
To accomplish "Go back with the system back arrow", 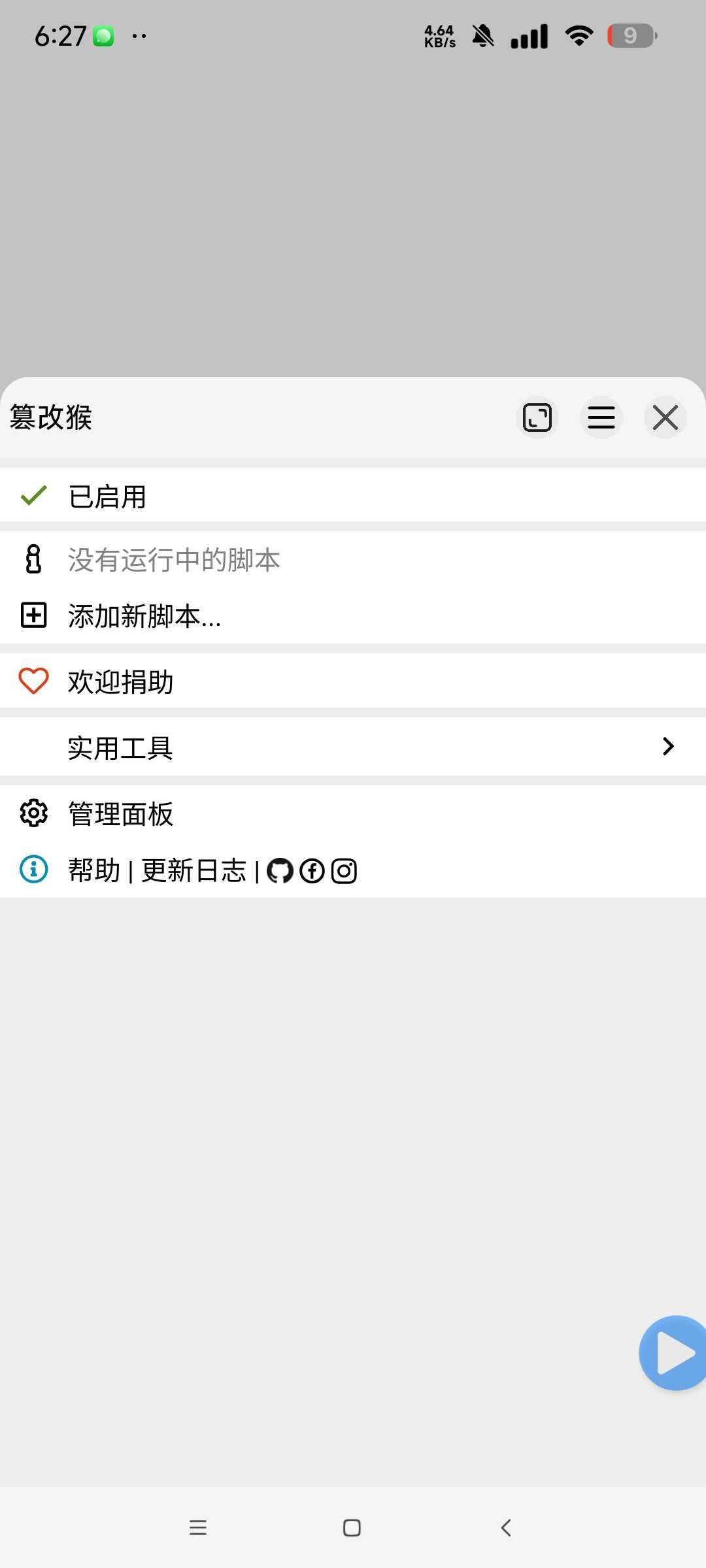I will tap(506, 1527).
